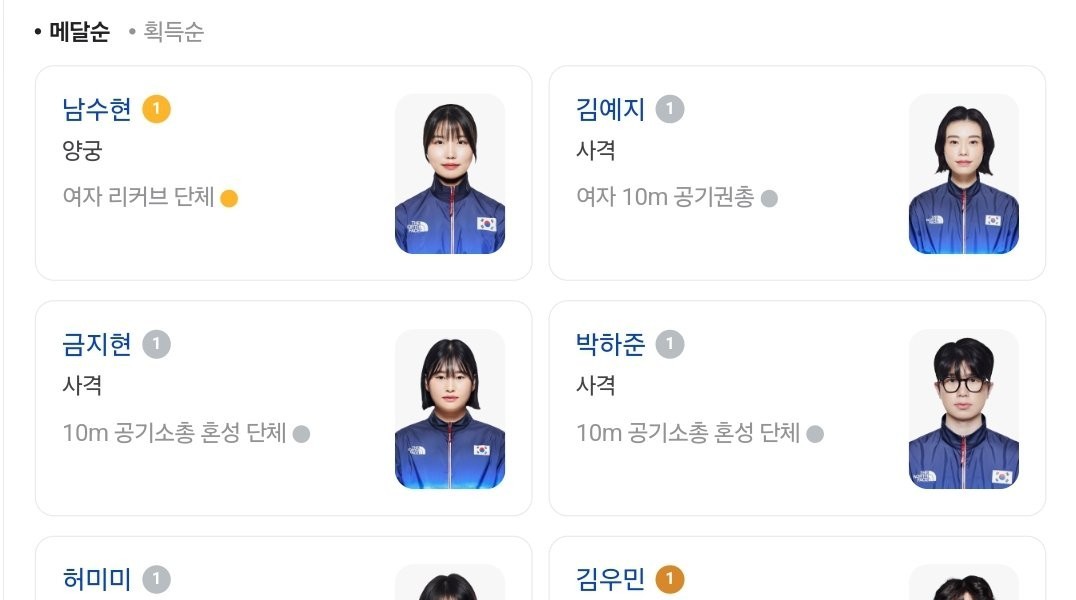Open 남수현 archery athlete card
The height and width of the screenshot is (600, 1076).
click(x=283, y=173)
